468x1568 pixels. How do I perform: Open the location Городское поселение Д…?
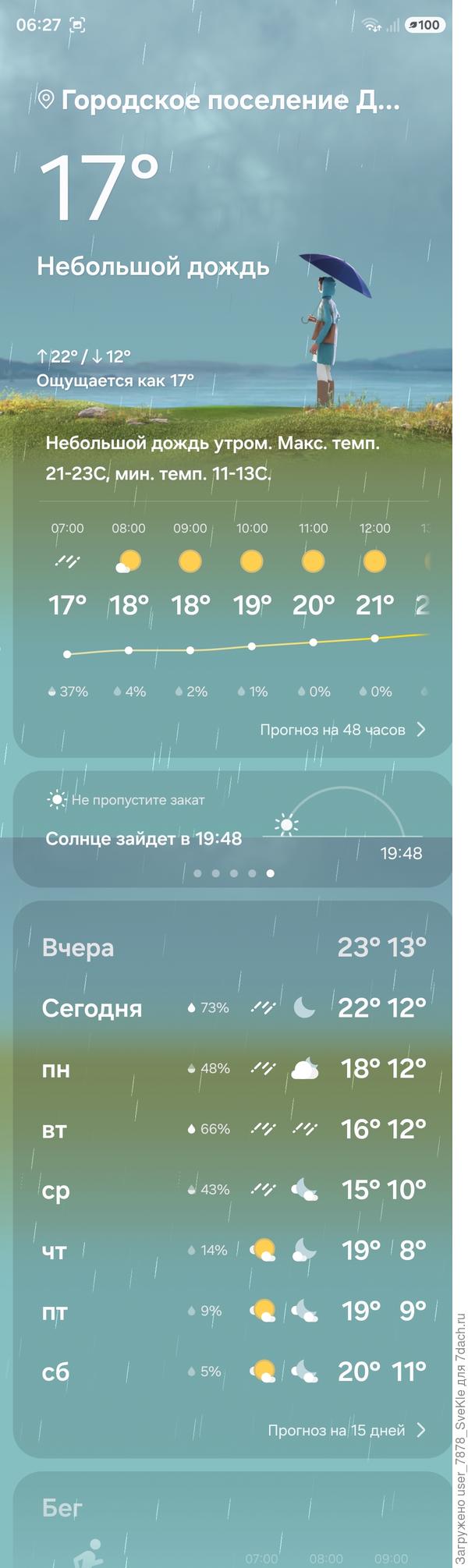click(219, 100)
